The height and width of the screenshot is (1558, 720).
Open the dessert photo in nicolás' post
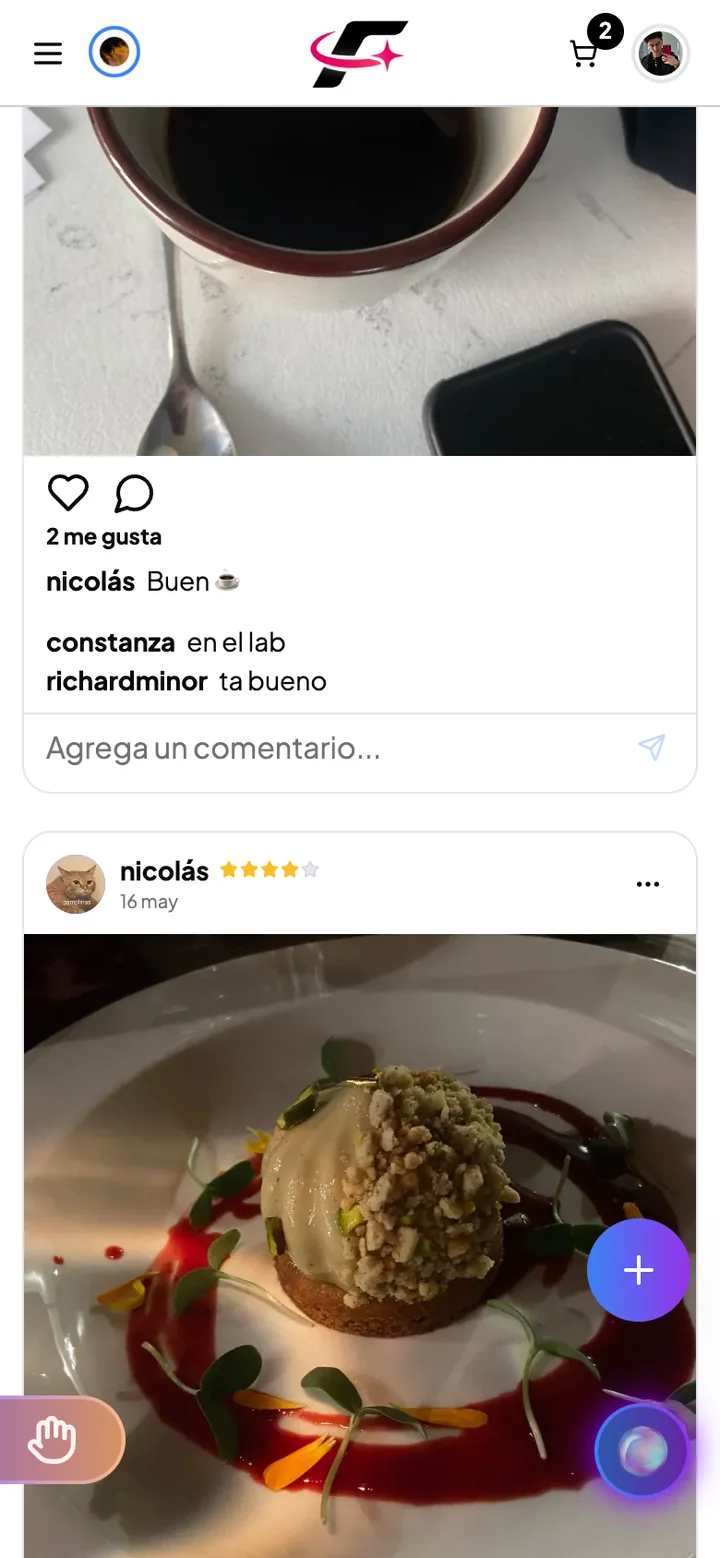point(360,1246)
